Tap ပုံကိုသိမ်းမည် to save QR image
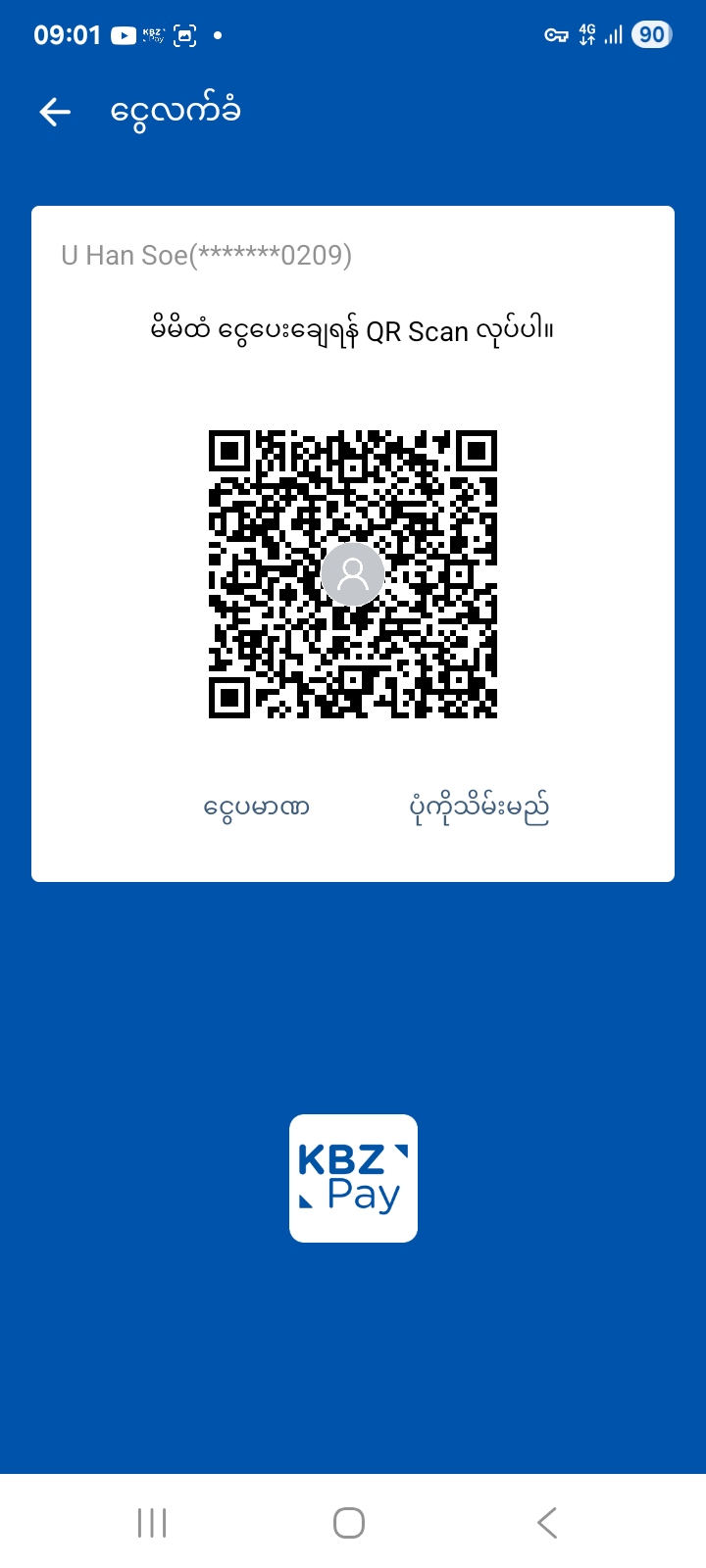The width and height of the screenshot is (706, 1568). coord(479,808)
